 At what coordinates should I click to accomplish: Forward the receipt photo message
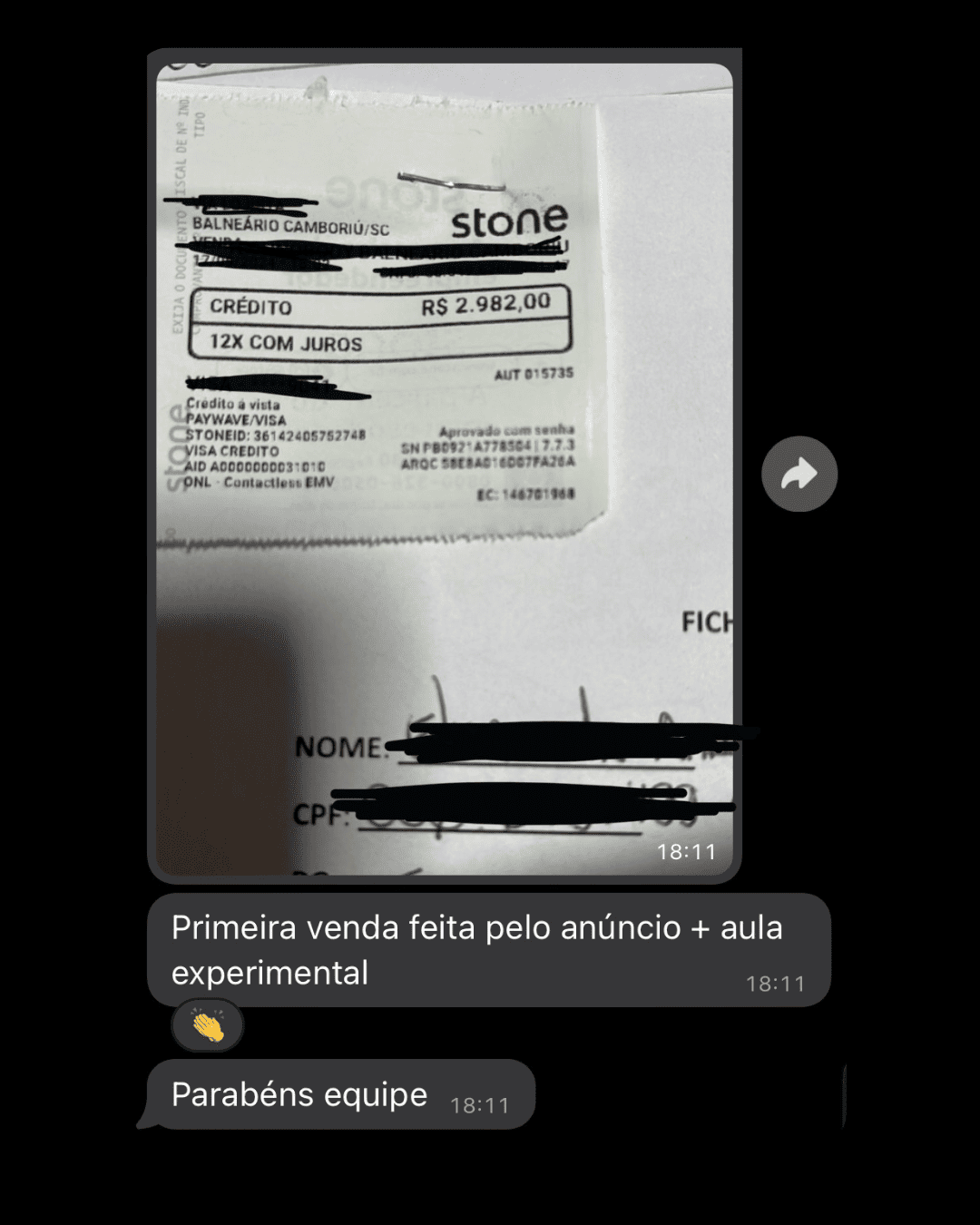[799, 474]
